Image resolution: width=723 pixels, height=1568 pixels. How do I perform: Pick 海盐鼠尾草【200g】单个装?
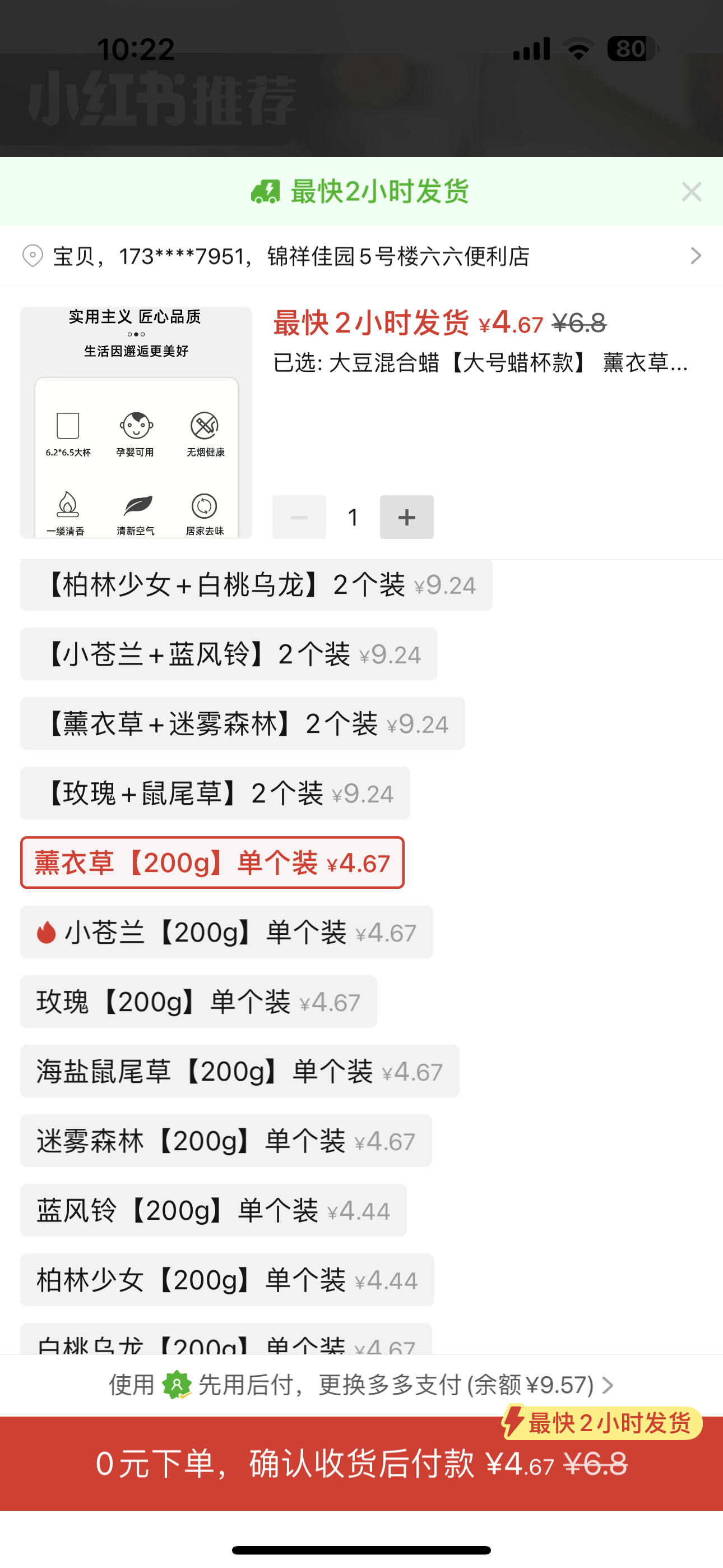[239, 1071]
